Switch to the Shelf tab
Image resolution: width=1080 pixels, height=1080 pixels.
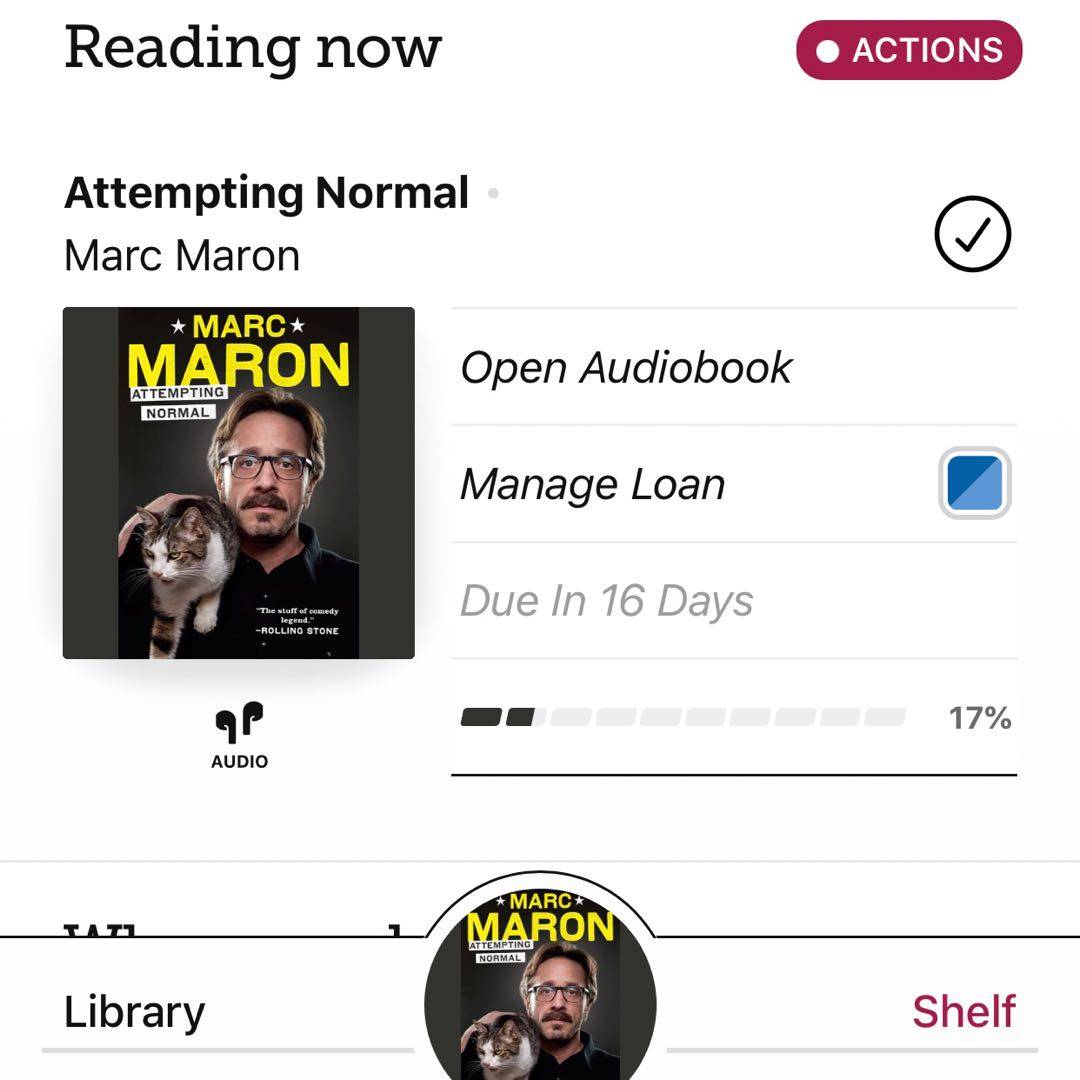[x=963, y=1012]
